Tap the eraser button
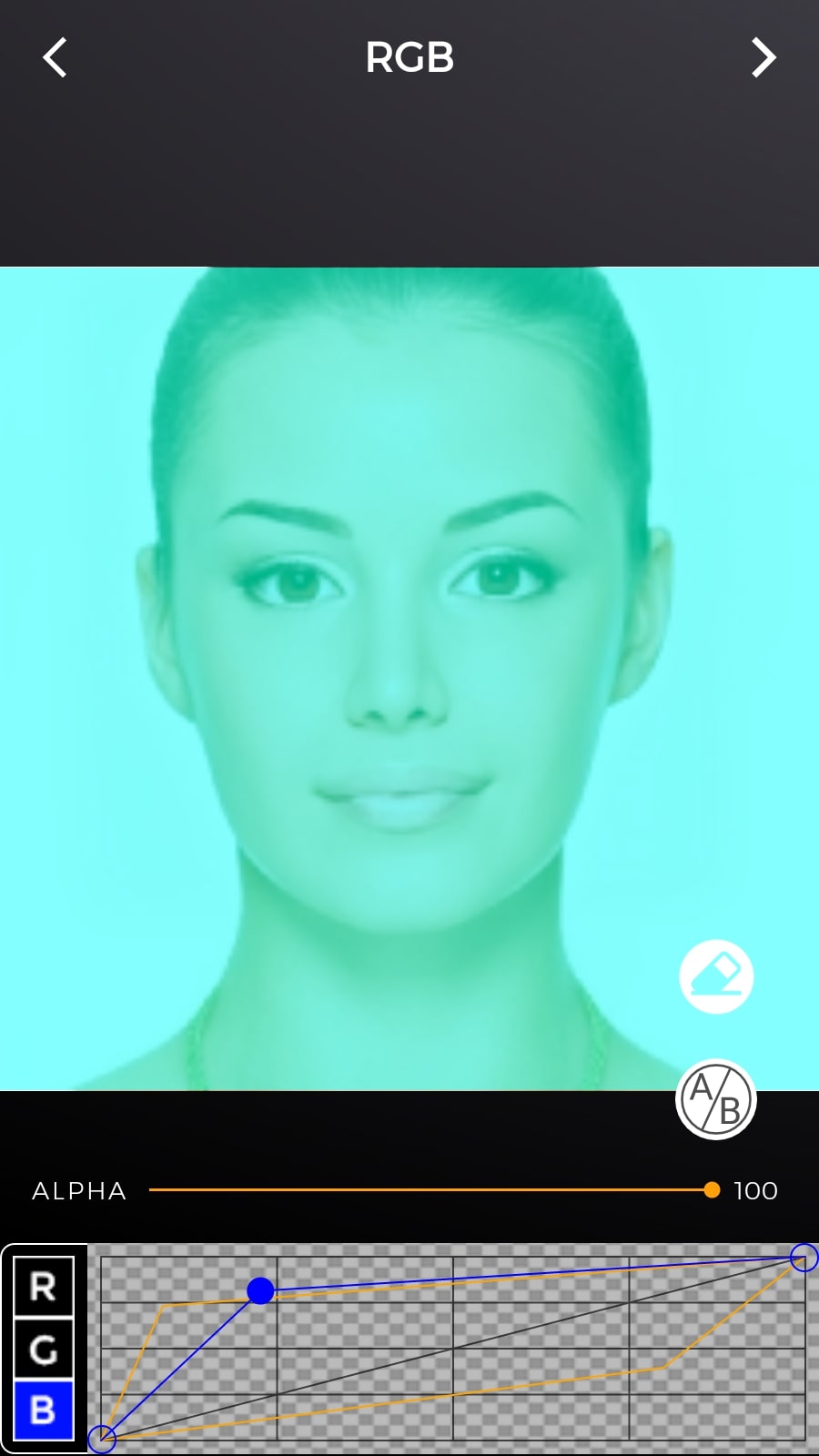 pos(716,976)
